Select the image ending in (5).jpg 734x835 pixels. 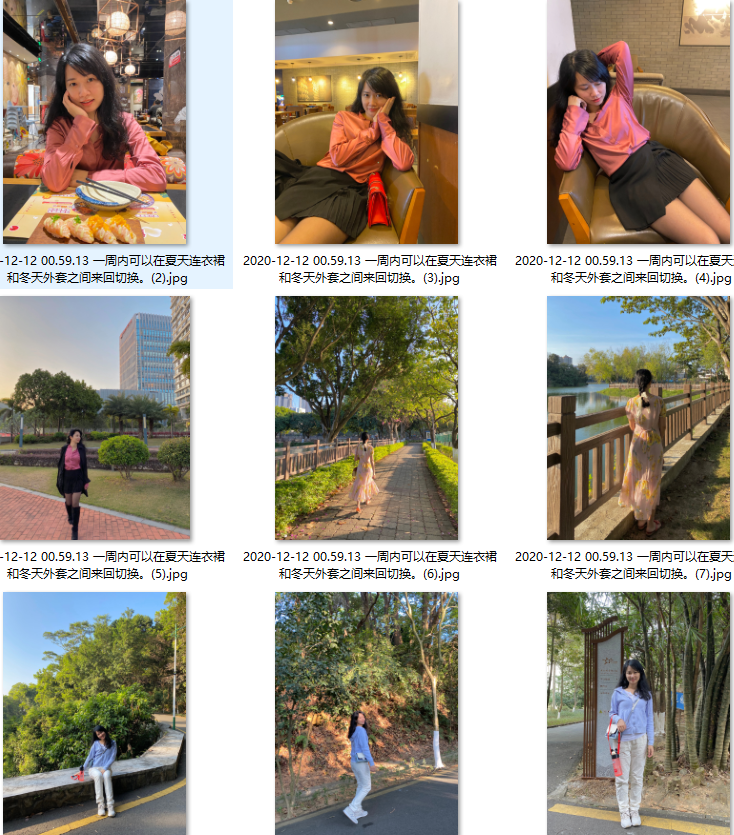click(94, 418)
